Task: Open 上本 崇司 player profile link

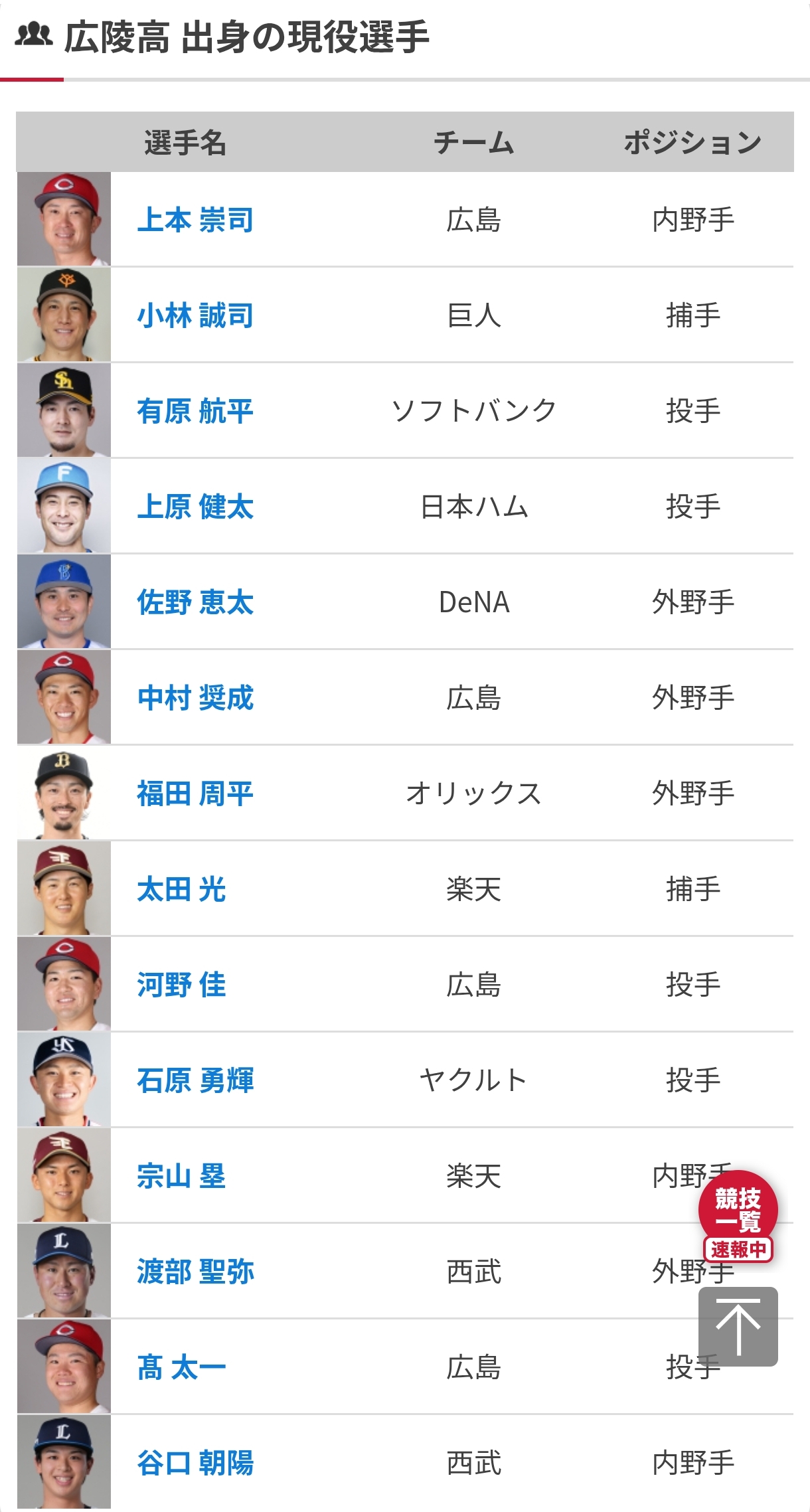Action: tap(195, 220)
